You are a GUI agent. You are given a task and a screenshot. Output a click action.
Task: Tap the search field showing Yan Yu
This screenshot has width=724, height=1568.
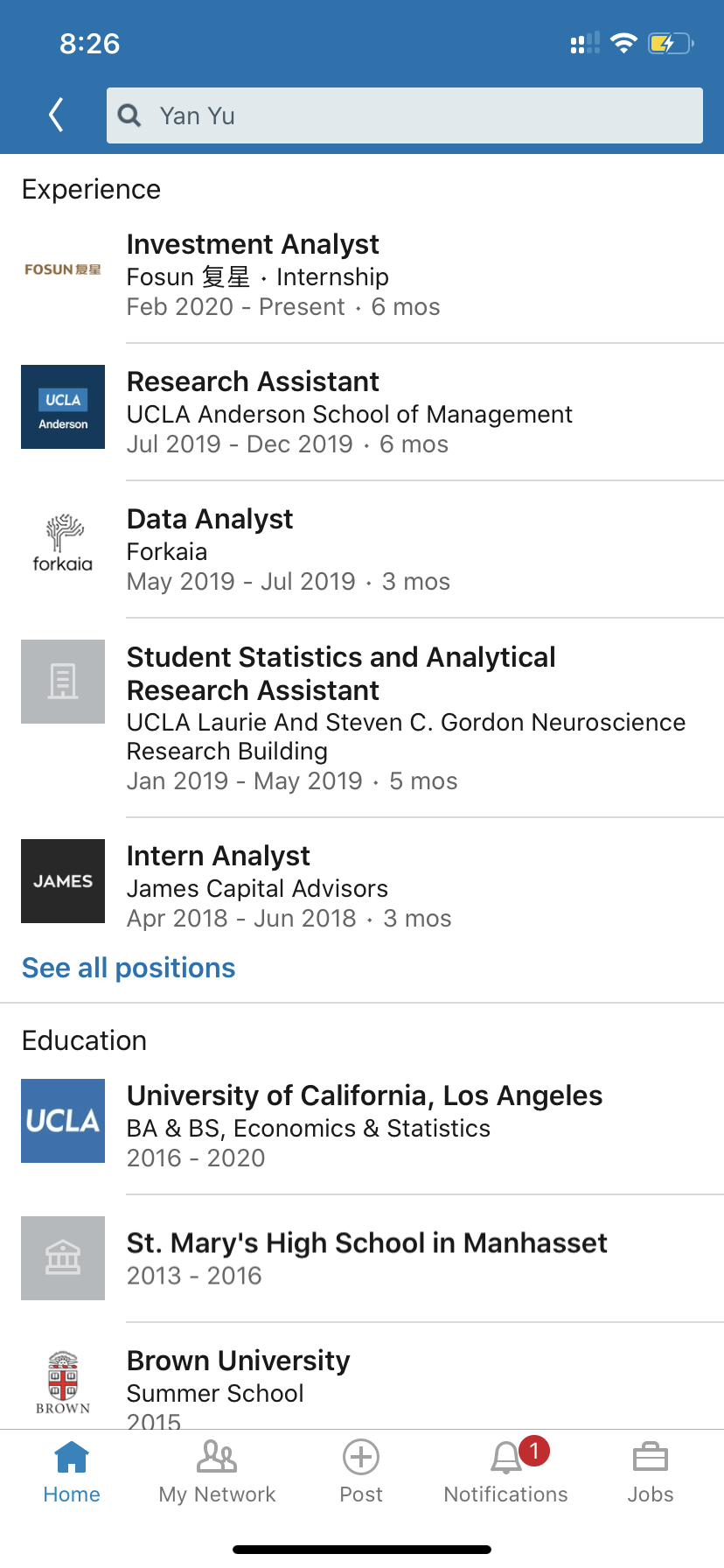click(404, 115)
